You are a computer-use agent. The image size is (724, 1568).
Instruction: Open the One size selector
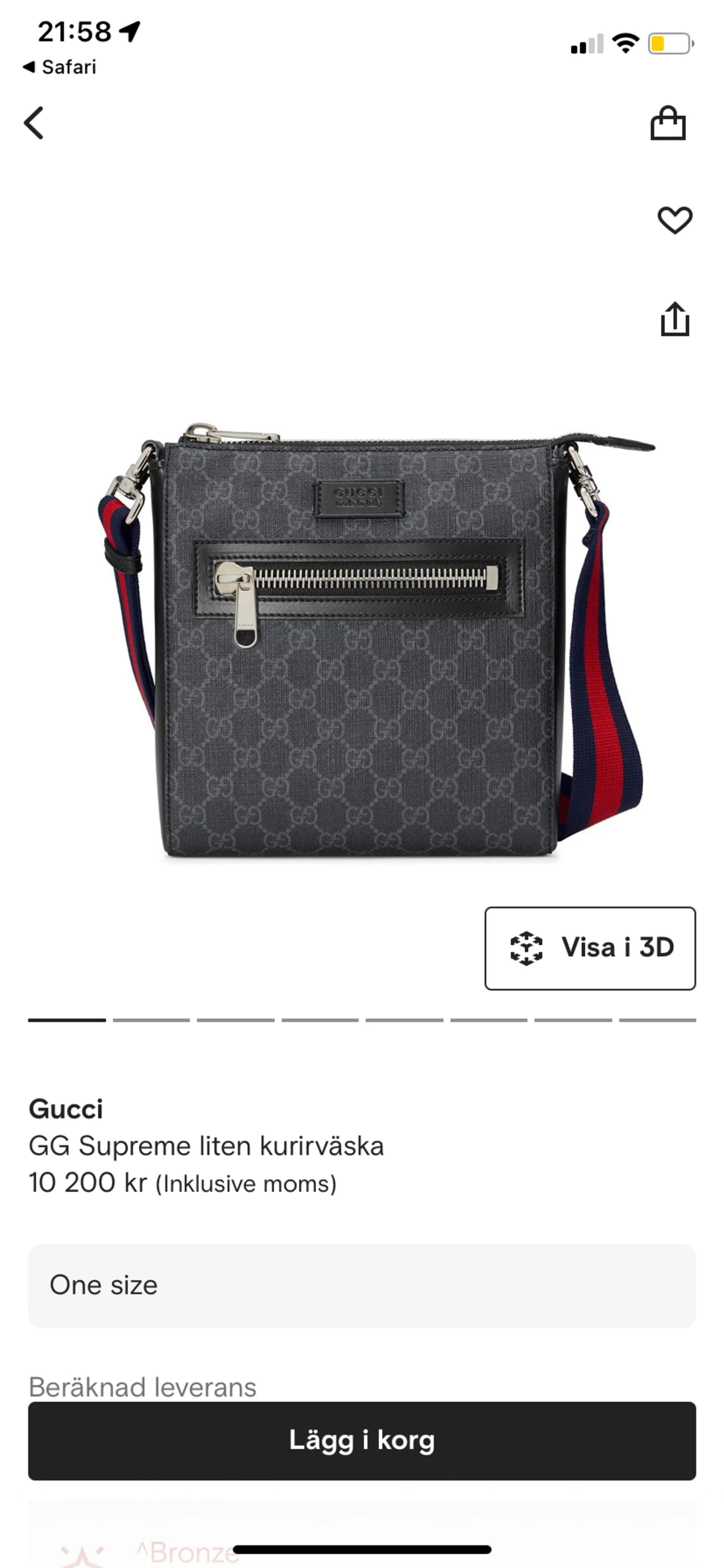362,1285
